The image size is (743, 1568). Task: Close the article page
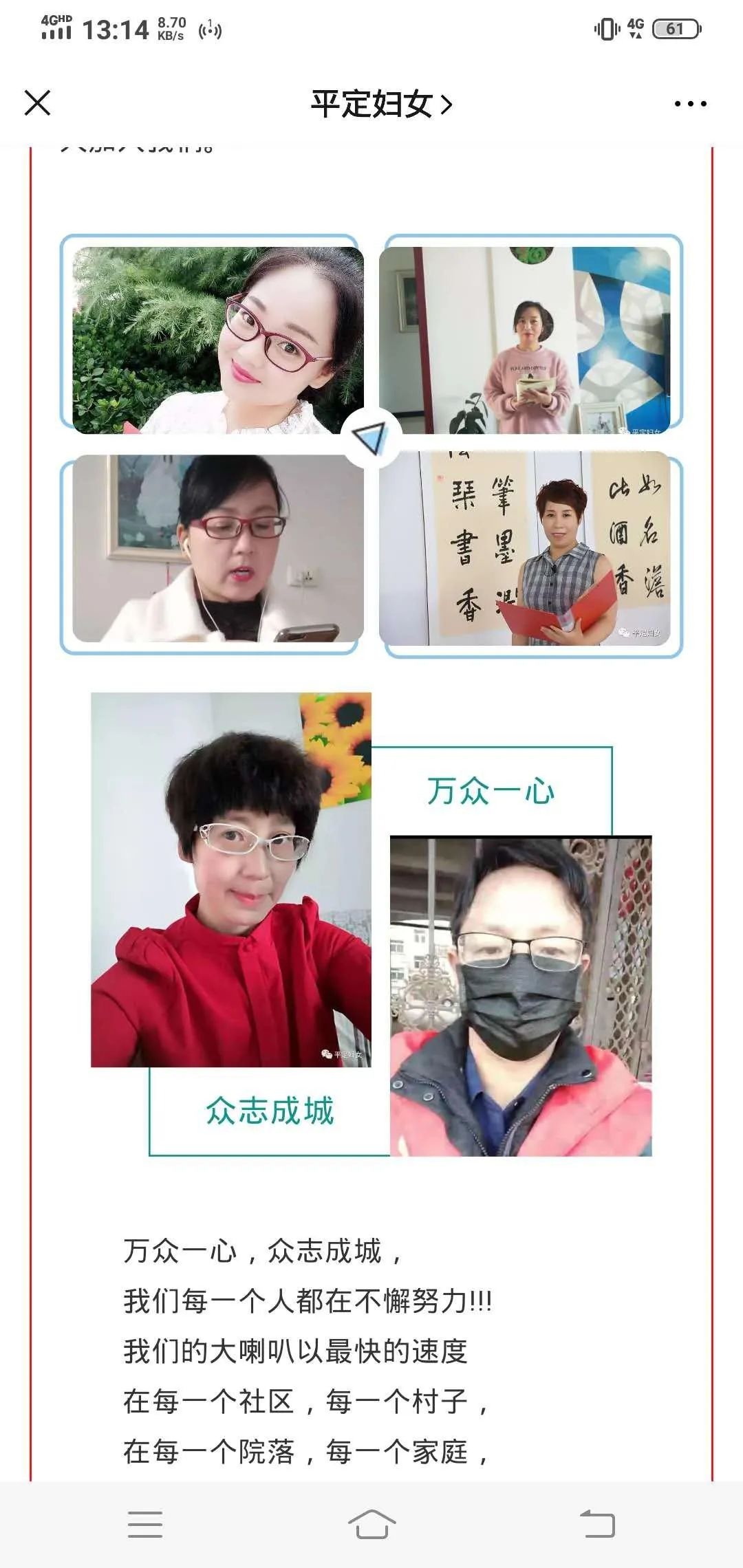coord(37,104)
